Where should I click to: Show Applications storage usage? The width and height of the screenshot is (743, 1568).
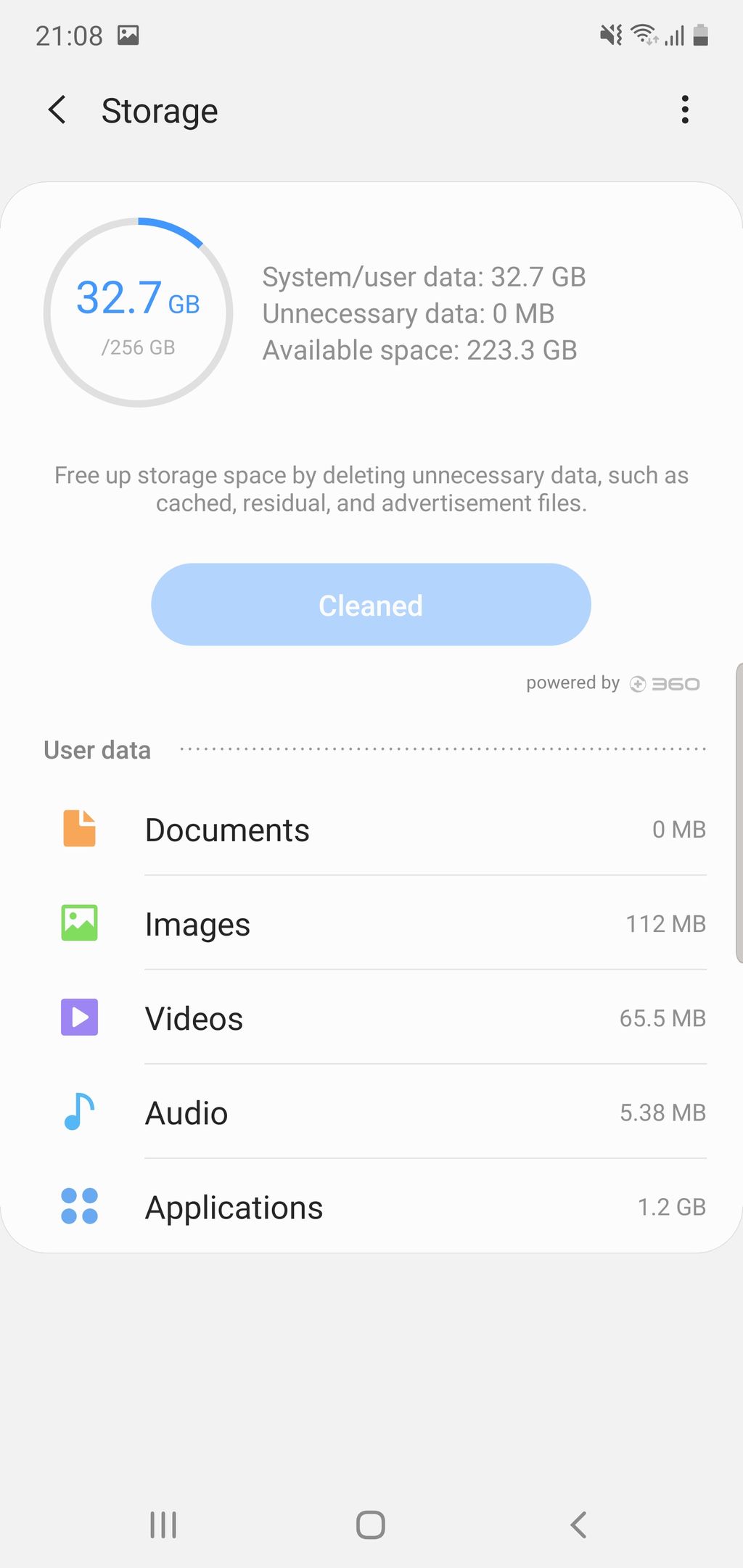click(371, 1207)
